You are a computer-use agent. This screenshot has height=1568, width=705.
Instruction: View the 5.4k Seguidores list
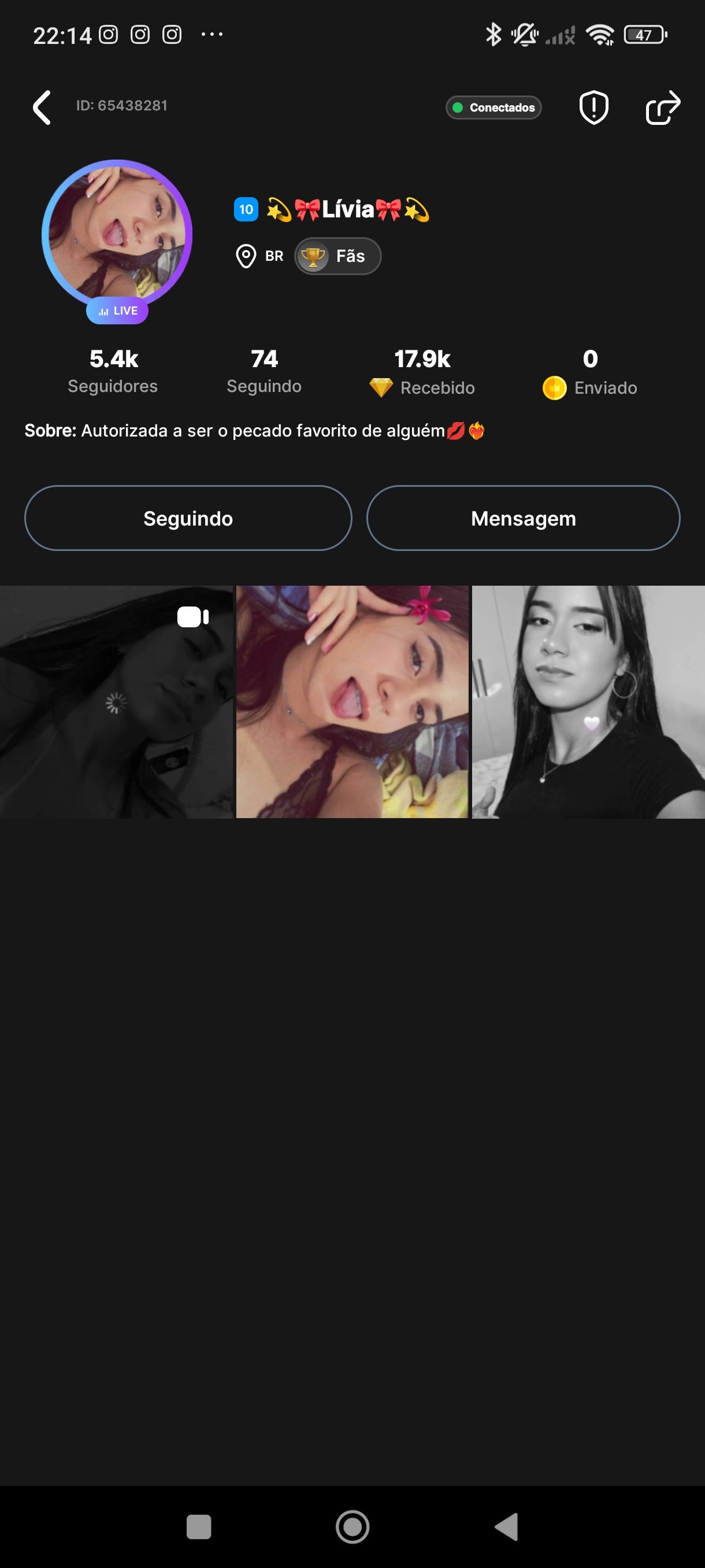click(113, 370)
